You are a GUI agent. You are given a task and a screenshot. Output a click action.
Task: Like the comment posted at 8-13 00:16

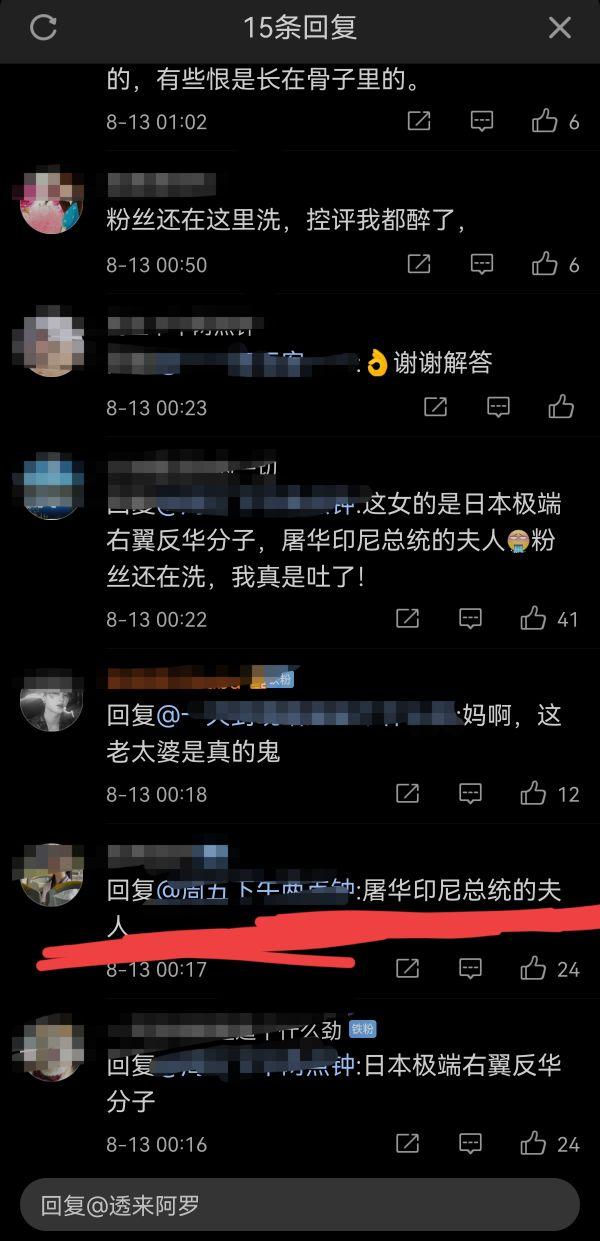point(533,1144)
